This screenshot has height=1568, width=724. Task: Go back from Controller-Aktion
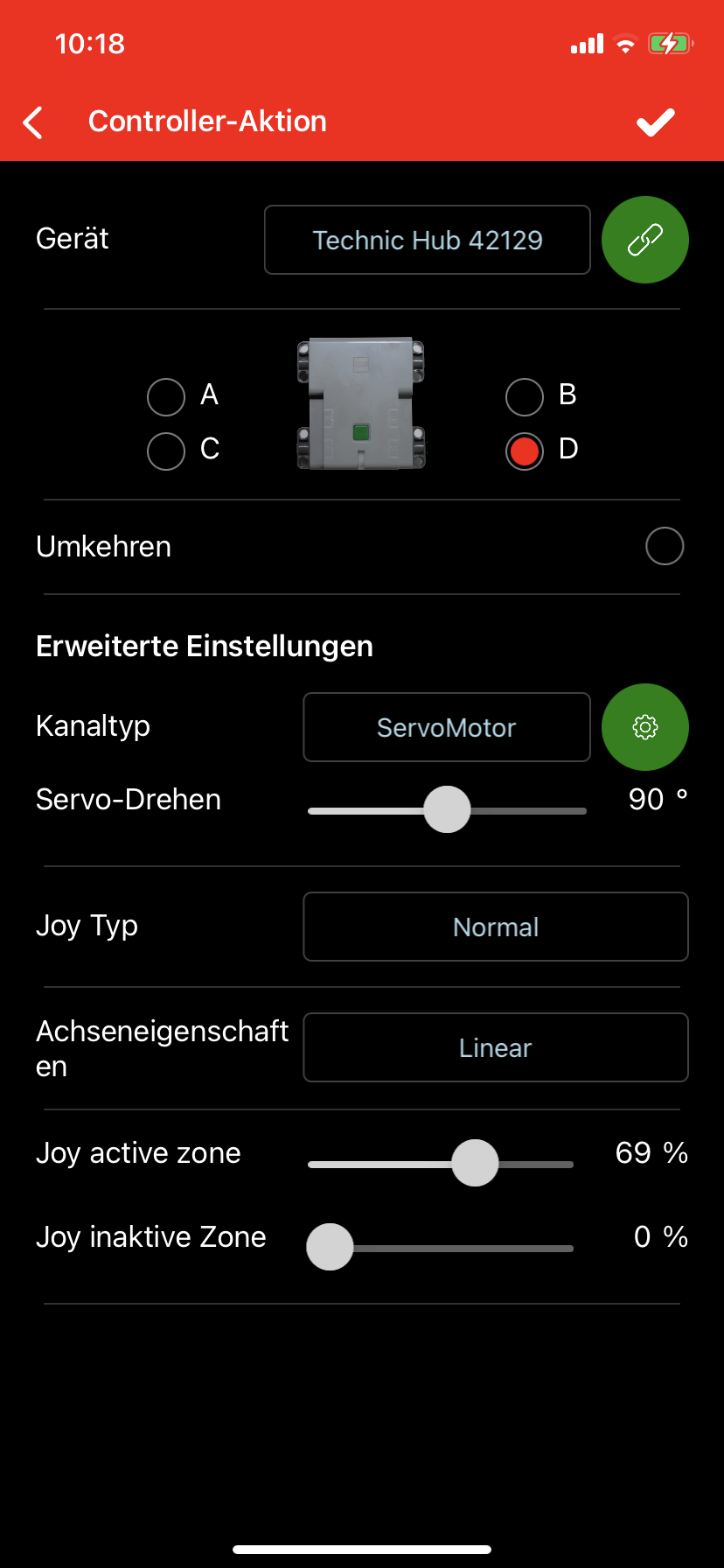33,122
